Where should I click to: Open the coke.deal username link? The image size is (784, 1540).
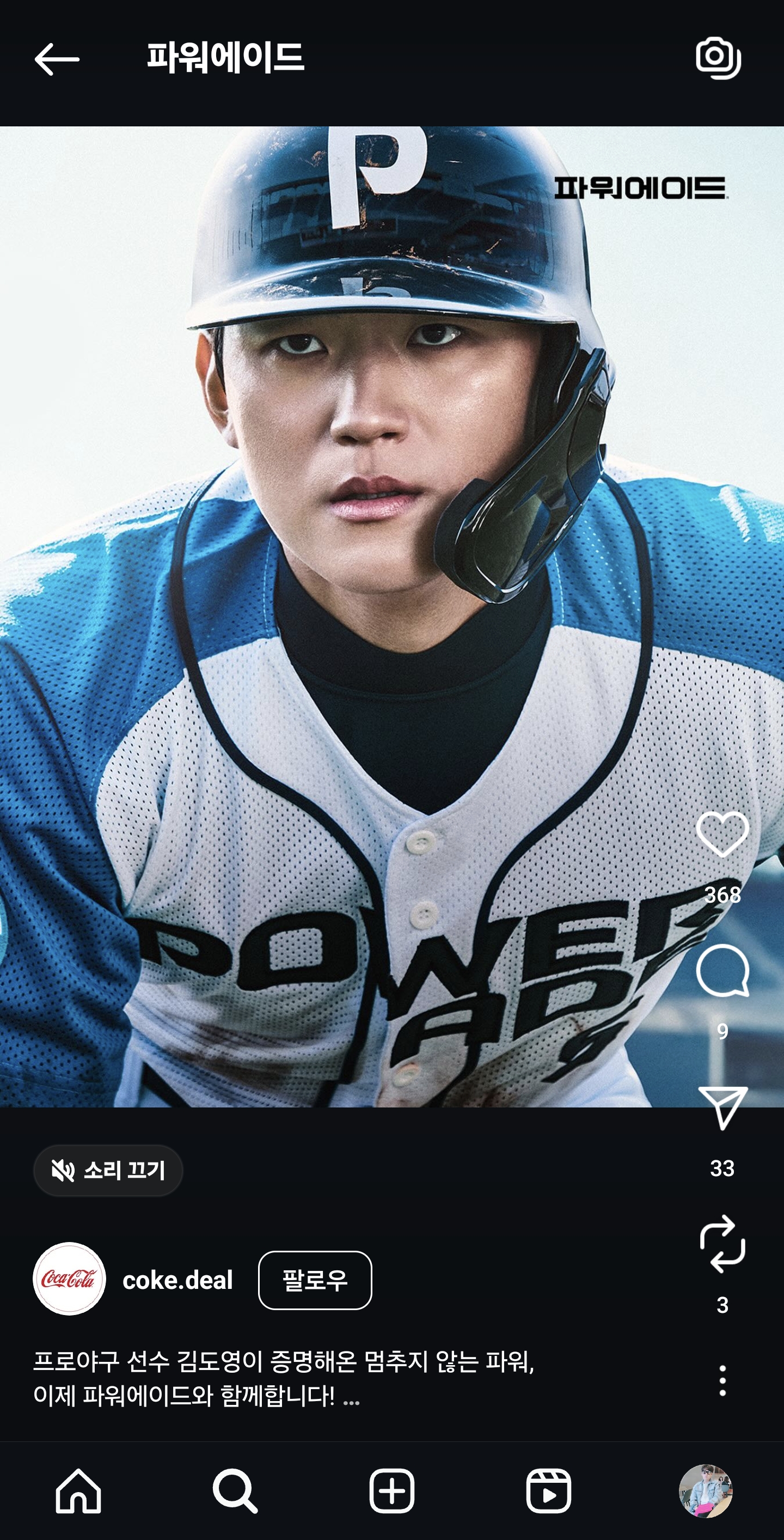click(177, 1280)
